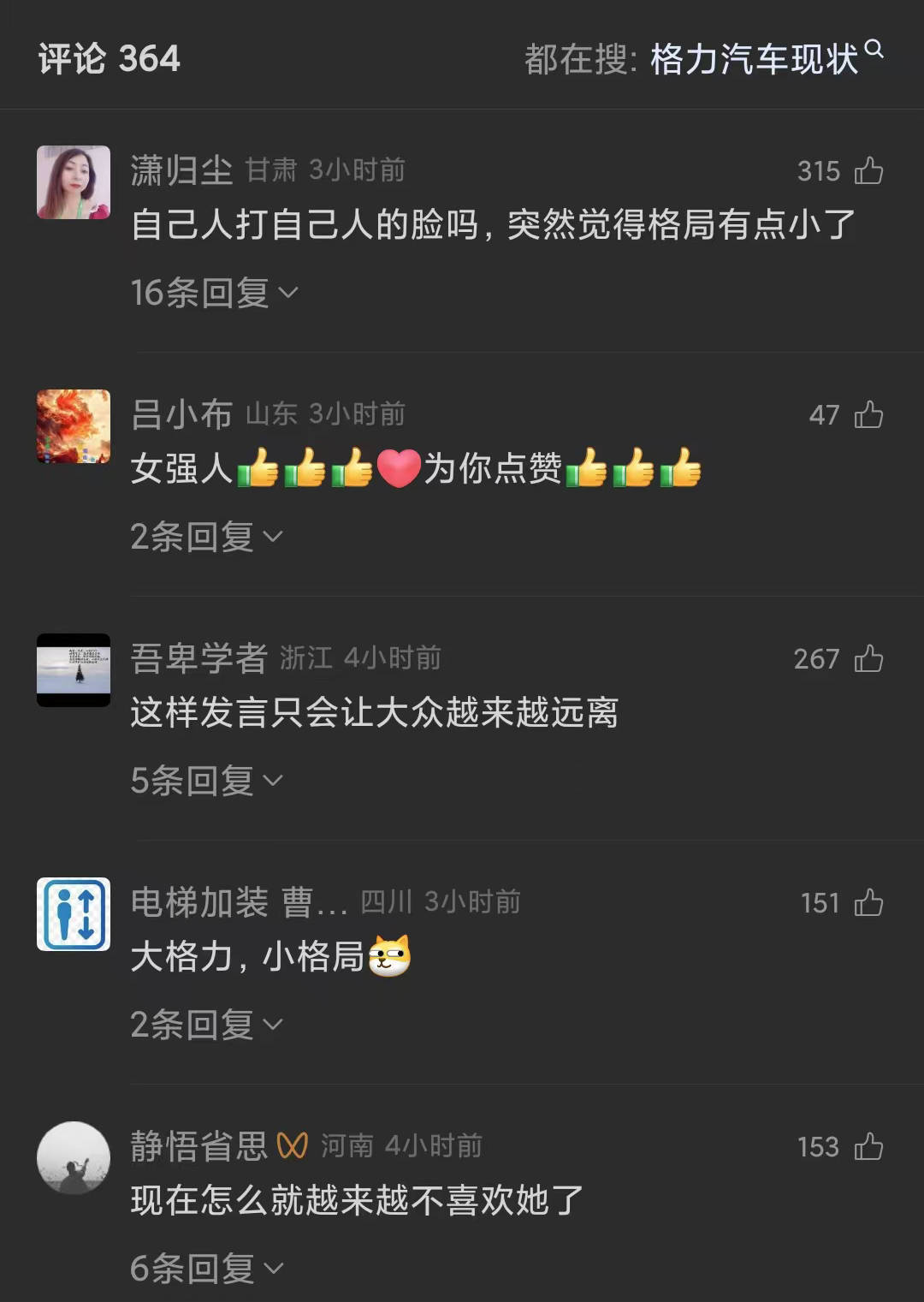
Task: Open 潇归尘's profile avatar
Action: pos(74,182)
